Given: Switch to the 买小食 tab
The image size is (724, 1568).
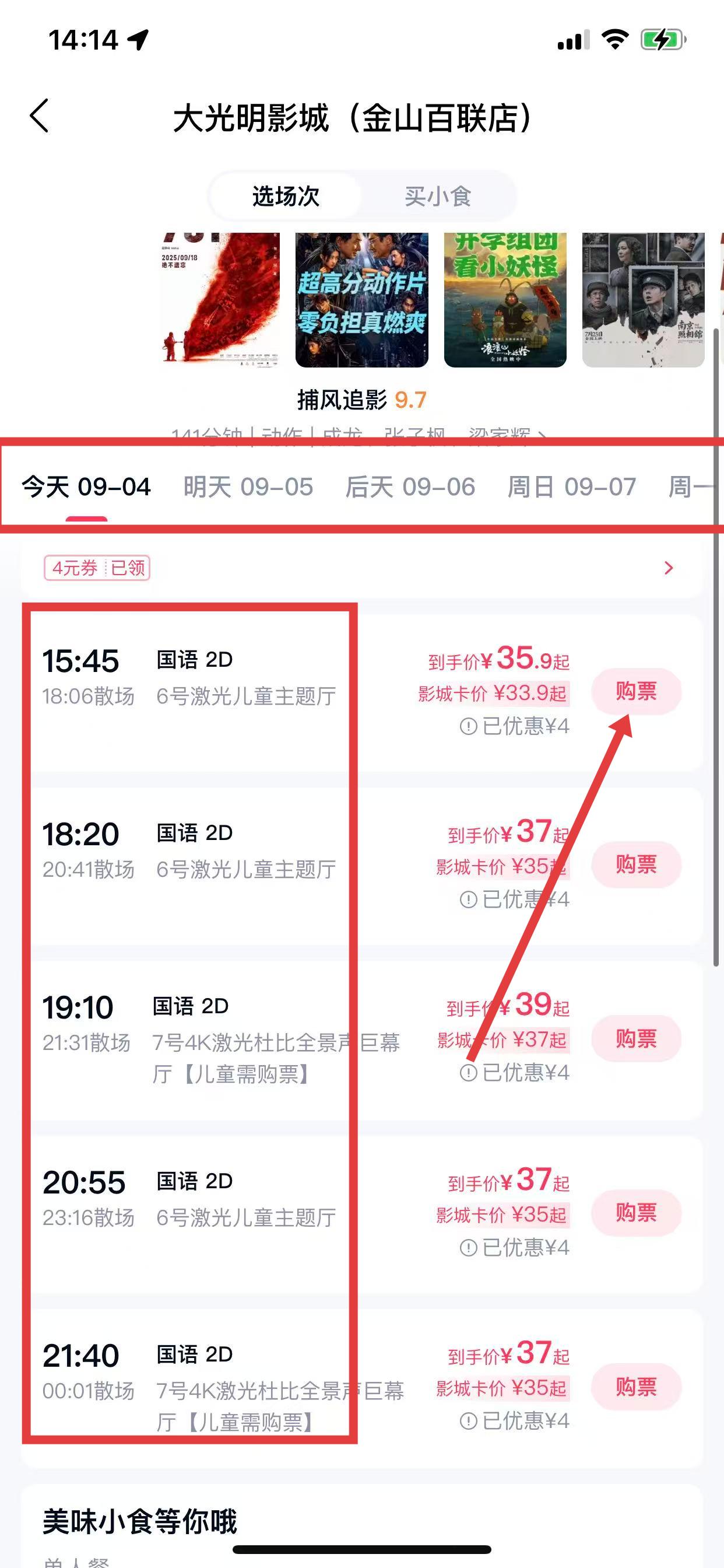Looking at the screenshot, I should tap(437, 197).
